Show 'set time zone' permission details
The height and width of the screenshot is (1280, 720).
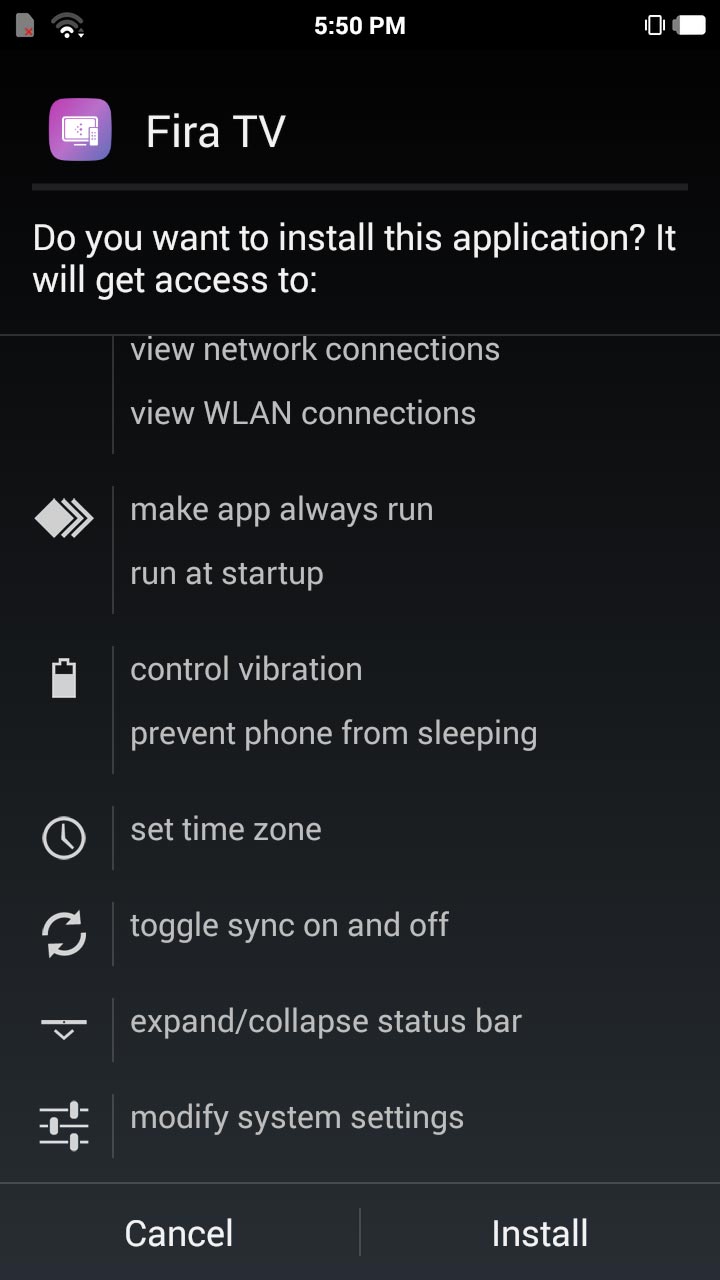pos(226,829)
